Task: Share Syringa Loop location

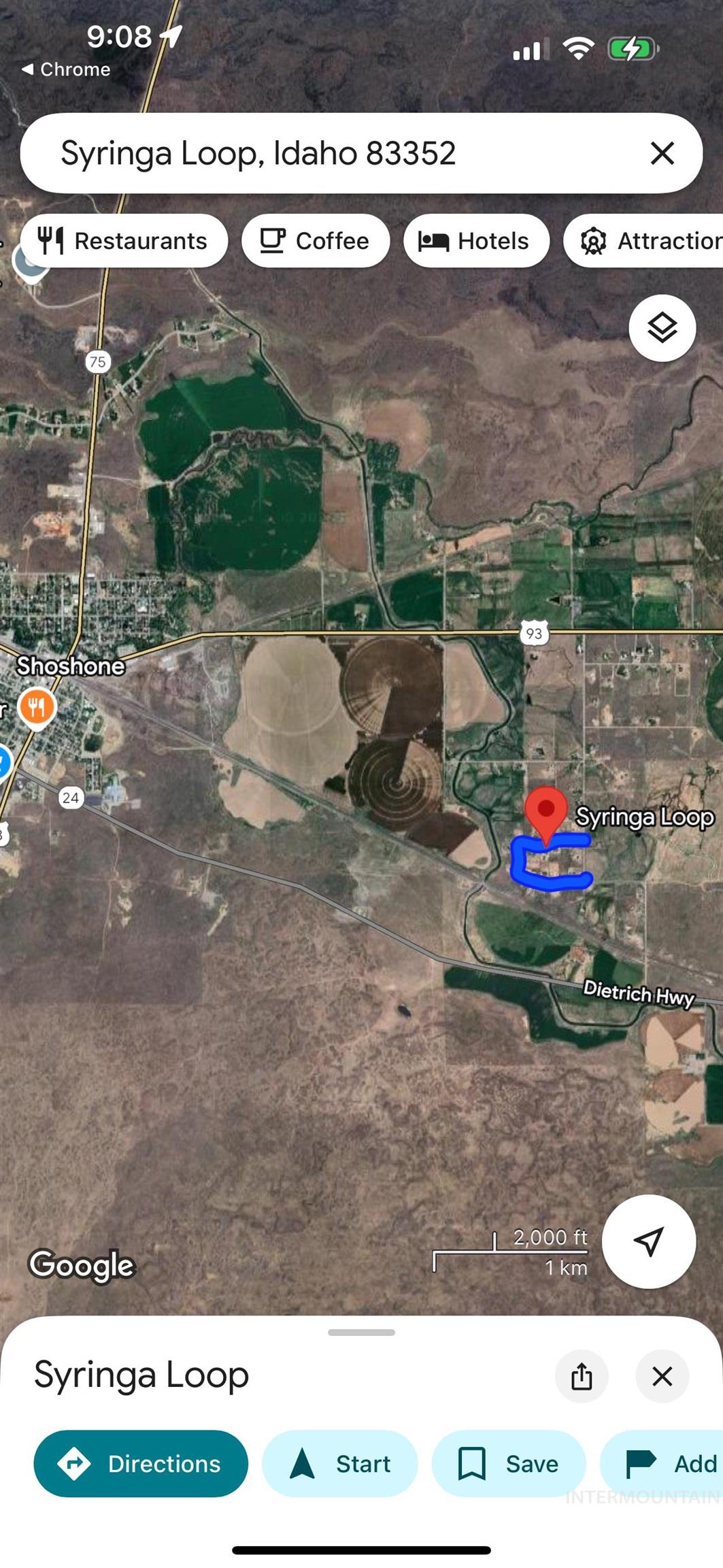Action: pyautogui.click(x=582, y=1376)
